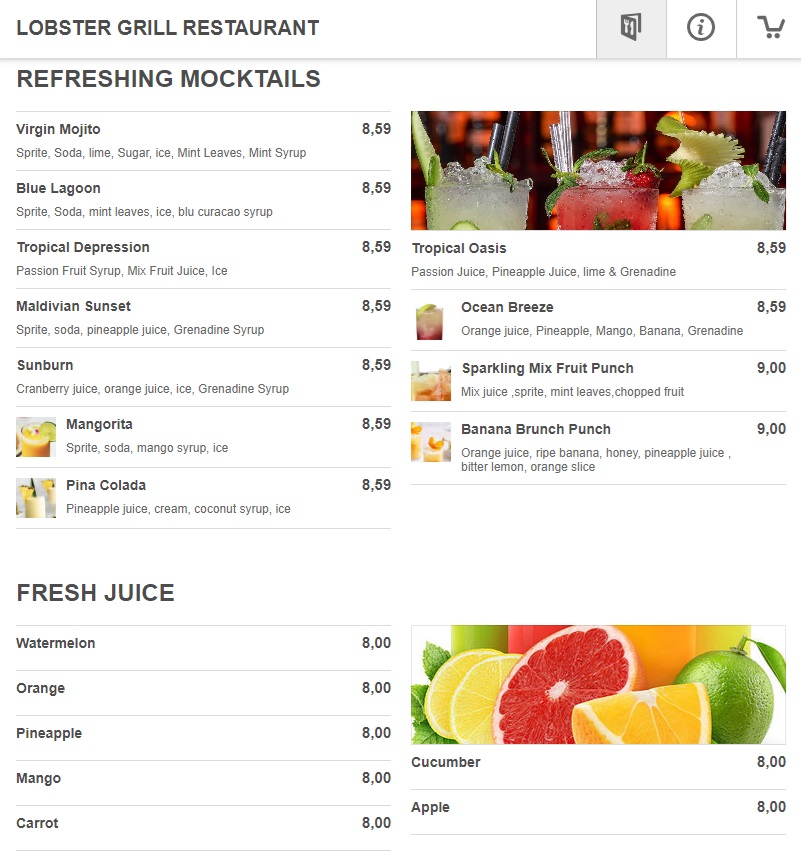Image resolution: width=801 pixels, height=868 pixels.
Task: Select the Virgin Mojito mocktail
Action: (x=203, y=141)
